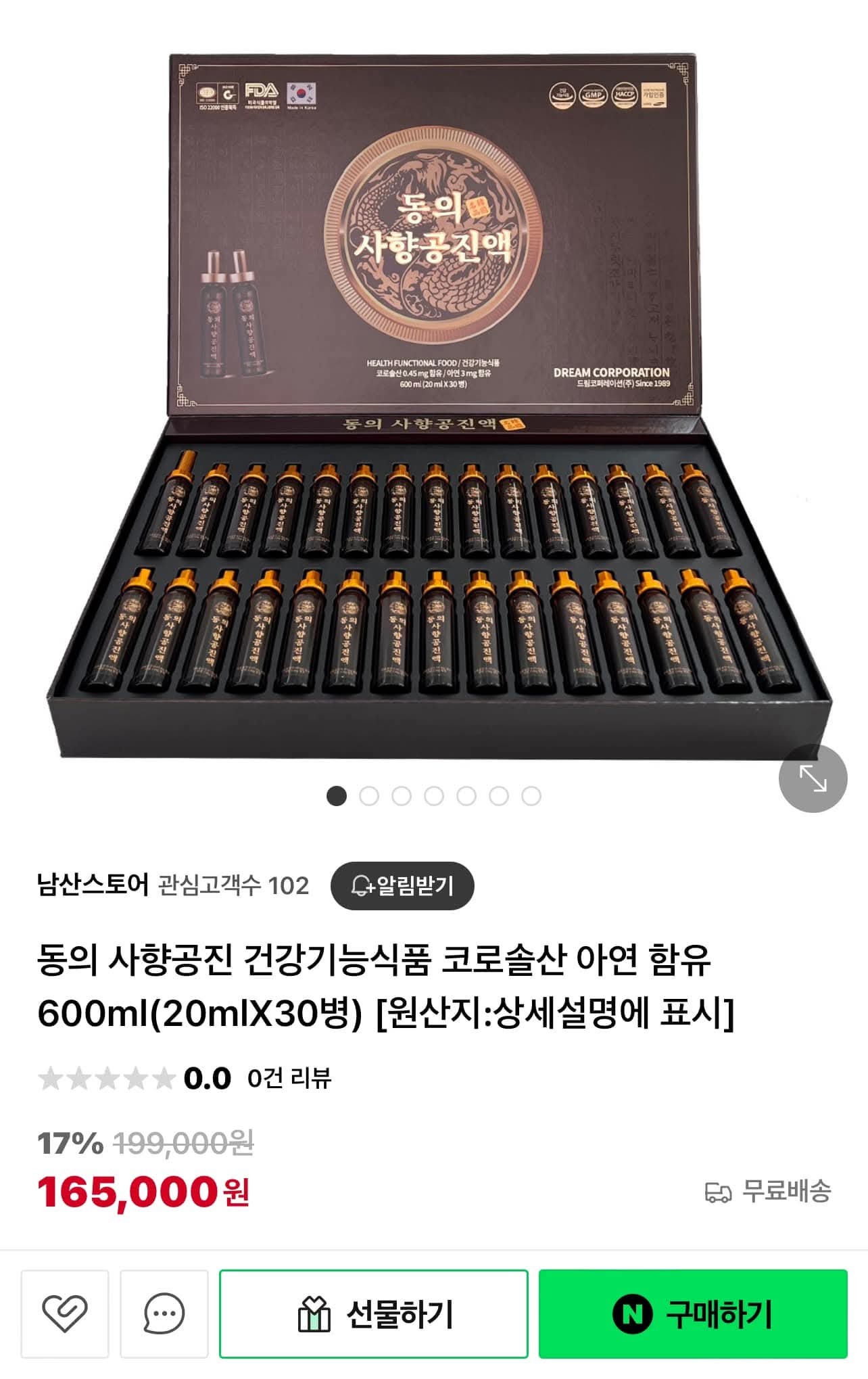Jump to the second image indicator dot
The width and height of the screenshot is (868, 1379).
[369, 796]
